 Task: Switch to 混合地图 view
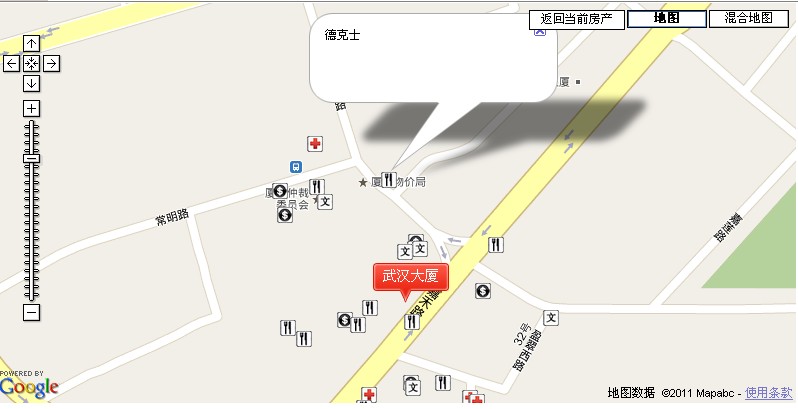coord(748,18)
